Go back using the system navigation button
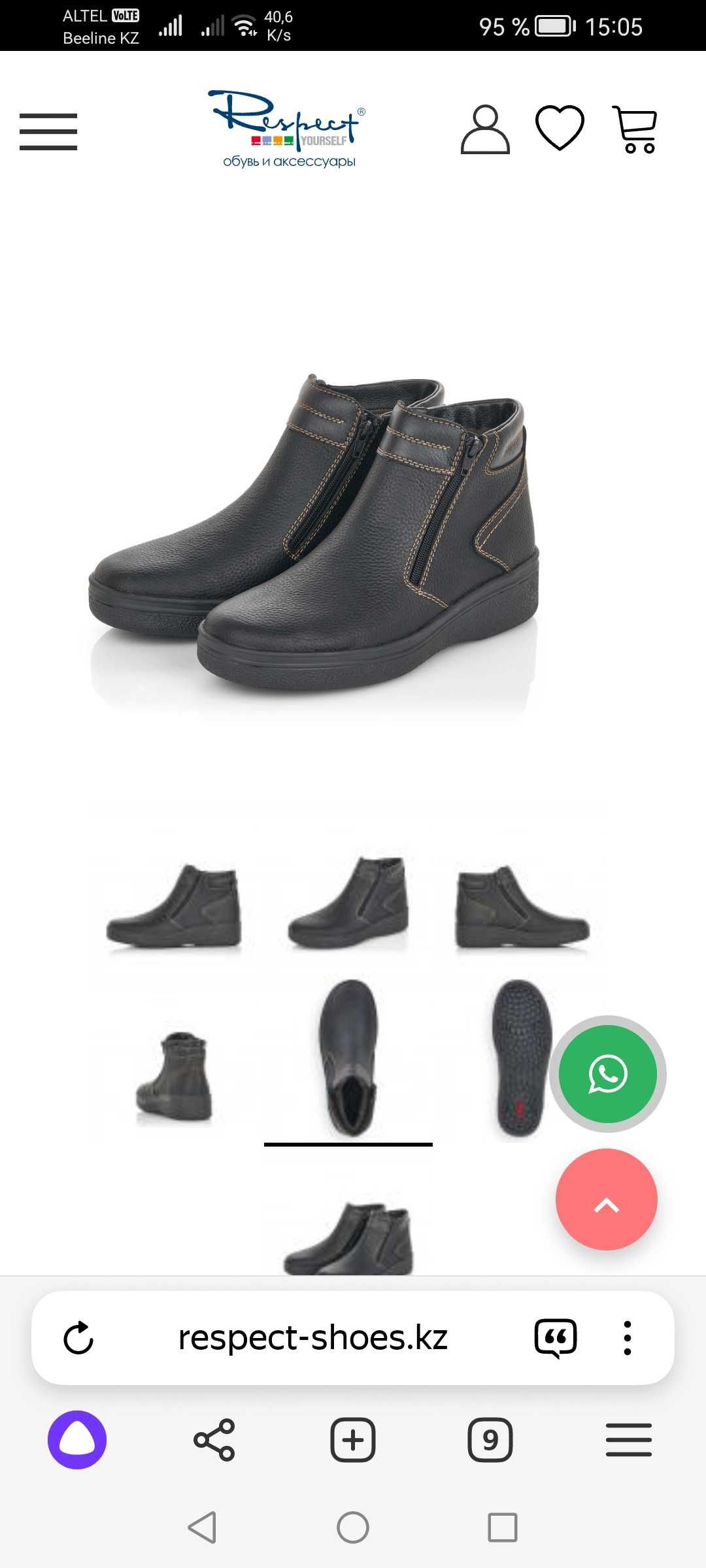The height and width of the screenshot is (1568, 706). [203, 1527]
